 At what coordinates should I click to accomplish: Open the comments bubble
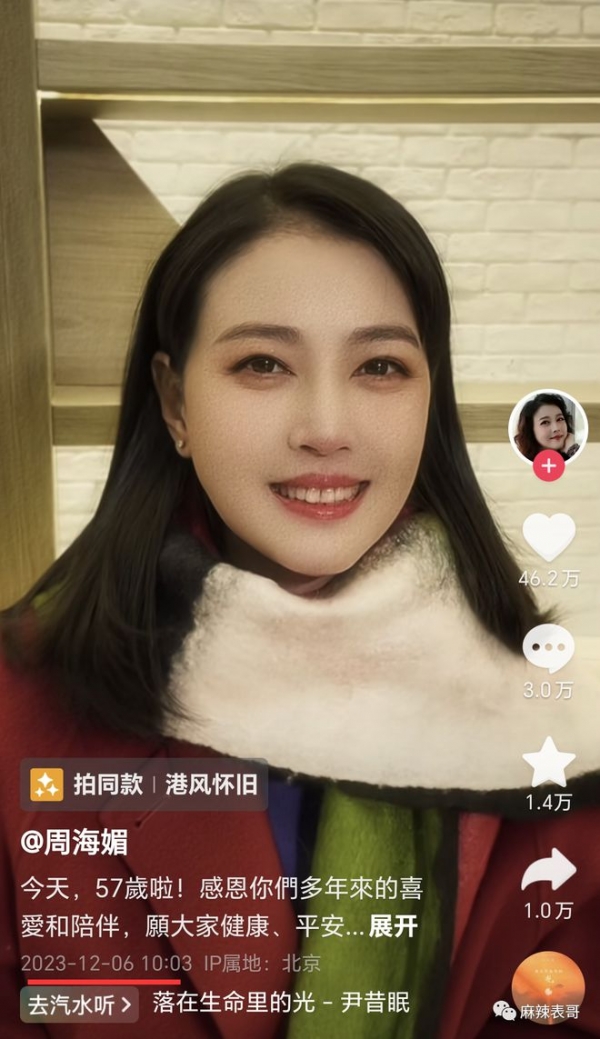[x=548, y=648]
